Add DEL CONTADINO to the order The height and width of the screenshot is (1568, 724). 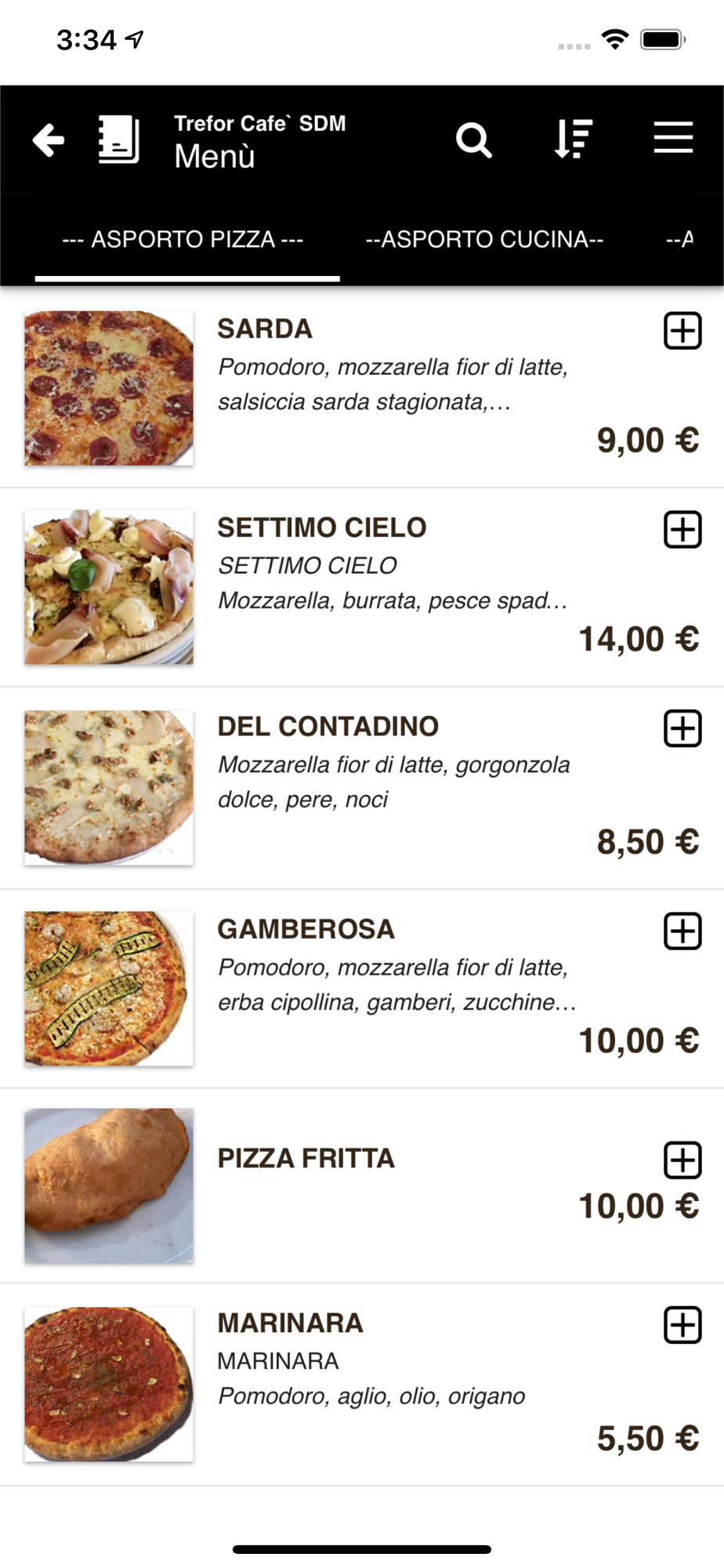pyautogui.click(x=682, y=729)
